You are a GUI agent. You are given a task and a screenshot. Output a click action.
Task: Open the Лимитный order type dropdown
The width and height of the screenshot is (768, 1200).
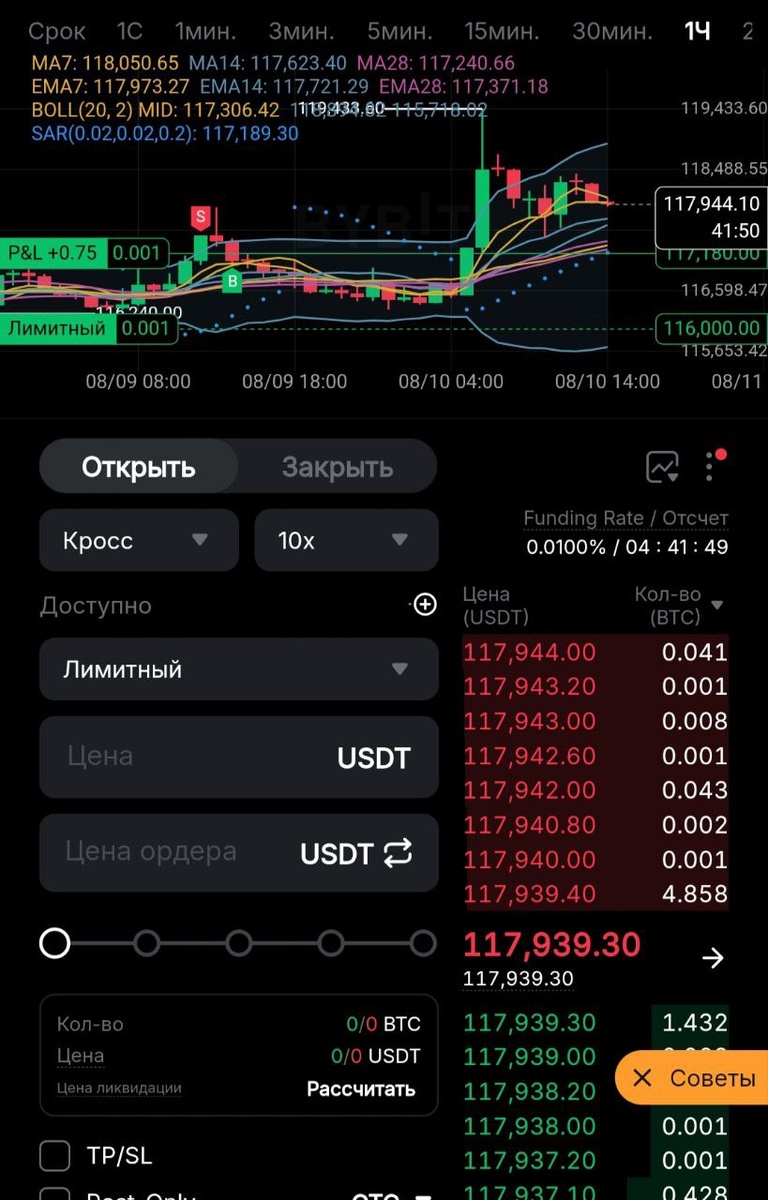238,669
